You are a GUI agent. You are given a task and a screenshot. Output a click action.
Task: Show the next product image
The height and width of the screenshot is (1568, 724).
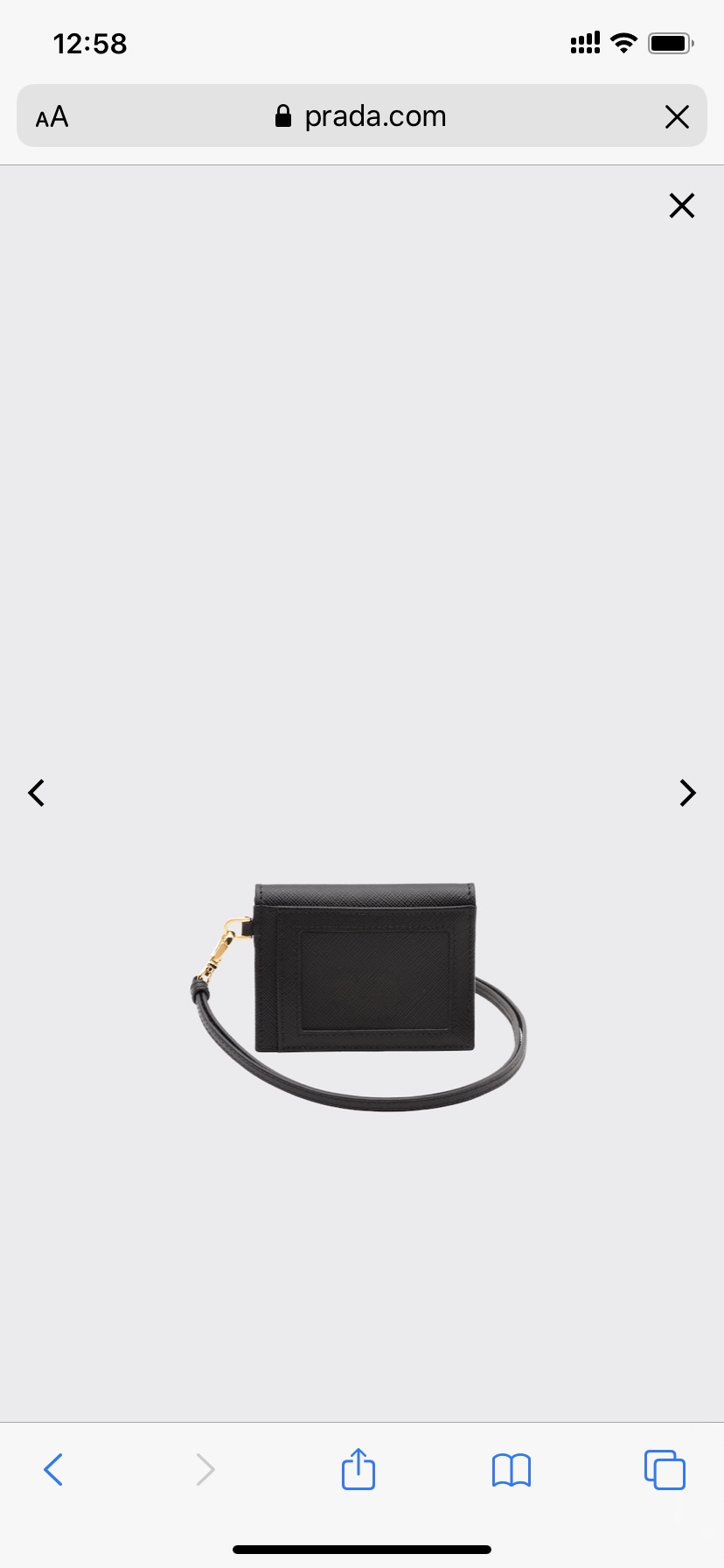coord(688,793)
